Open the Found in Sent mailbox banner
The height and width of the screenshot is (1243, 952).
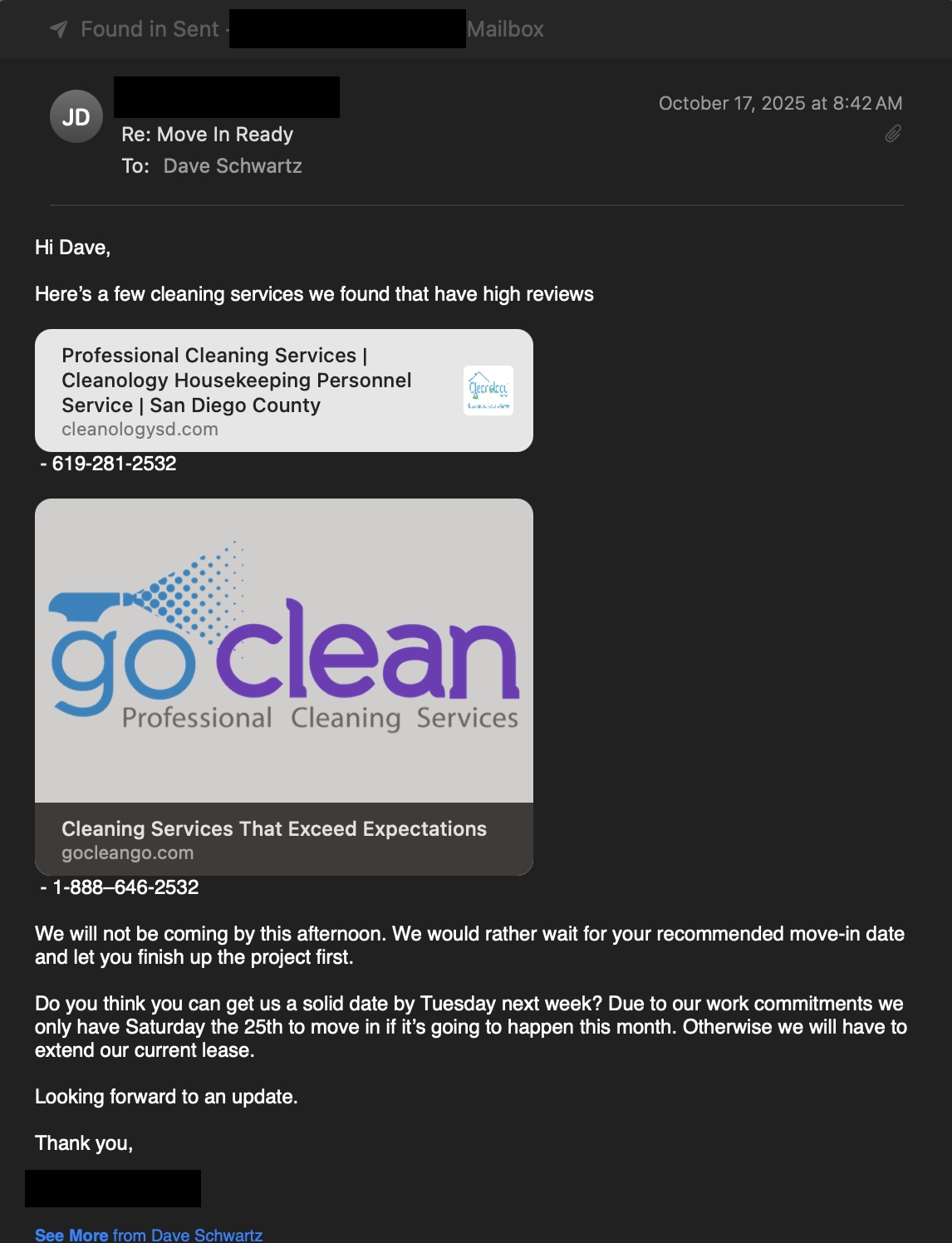point(296,29)
